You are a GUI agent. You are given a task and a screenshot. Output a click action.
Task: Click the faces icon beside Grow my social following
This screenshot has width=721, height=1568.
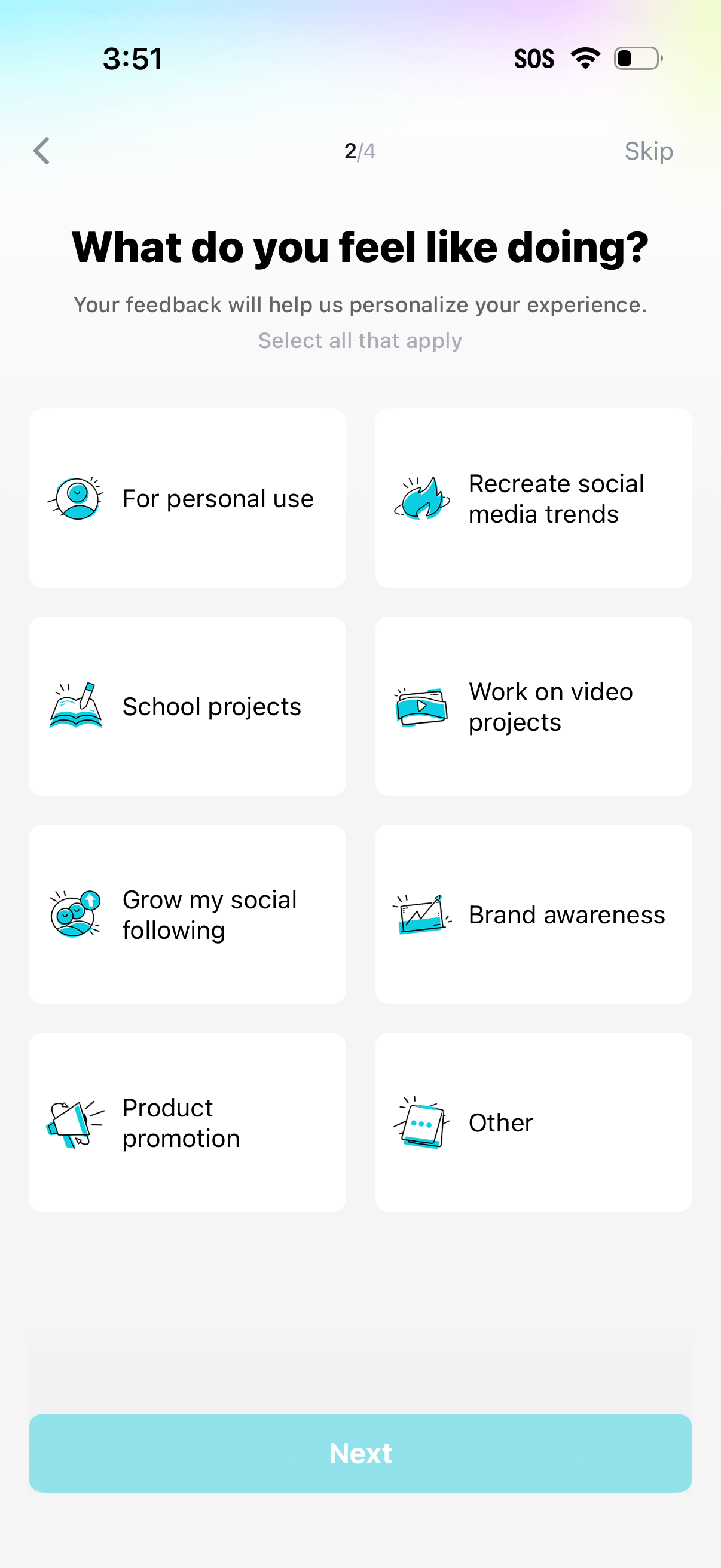(74, 914)
